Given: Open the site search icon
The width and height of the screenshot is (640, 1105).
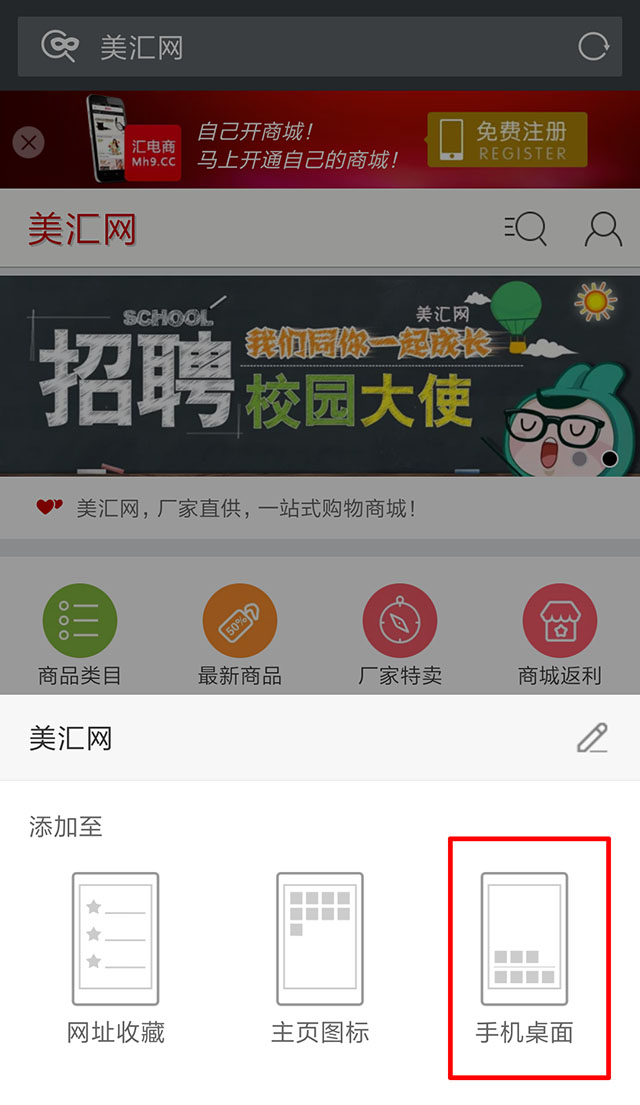Looking at the screenshot, I should (x=526, y=229).
